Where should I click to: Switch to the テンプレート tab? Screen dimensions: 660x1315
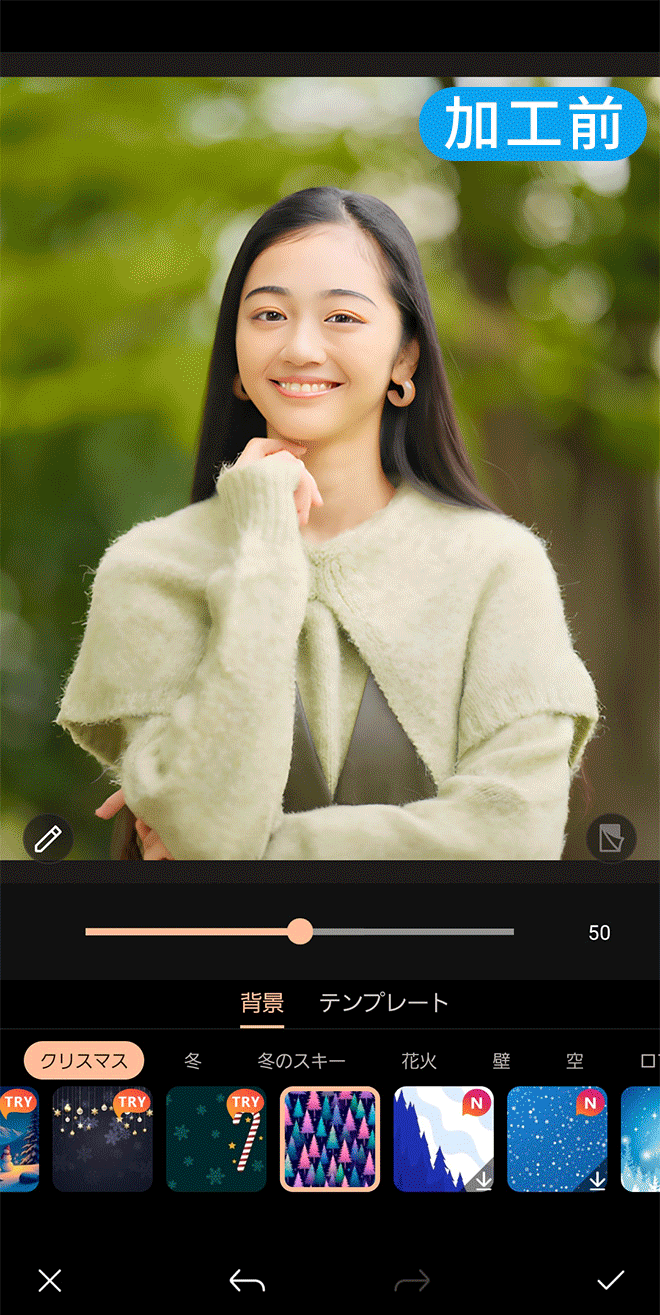[x=383, y=1003]
